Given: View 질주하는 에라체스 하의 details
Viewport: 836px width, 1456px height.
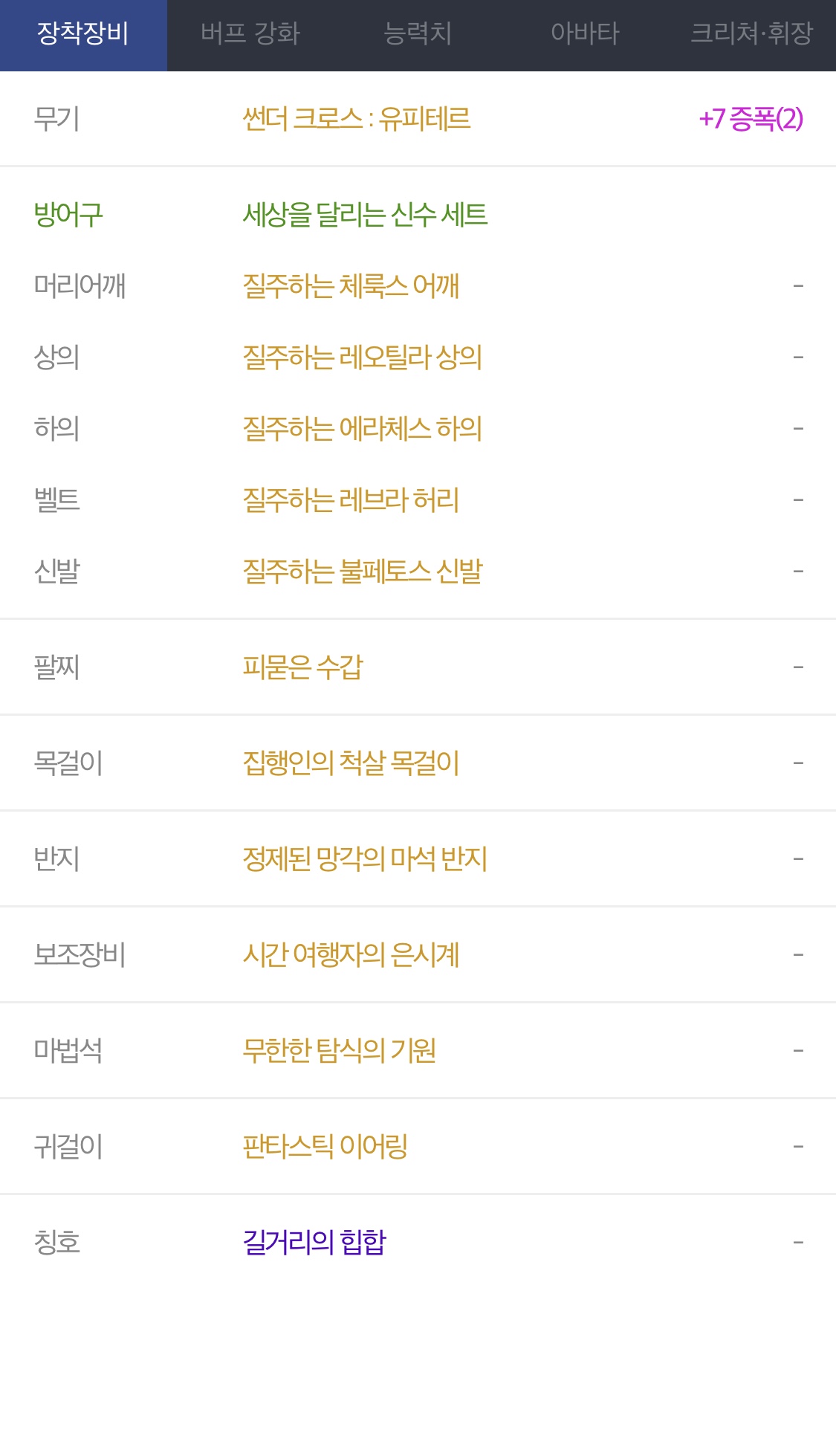Looking at the screenshot, I should (363, 429).
